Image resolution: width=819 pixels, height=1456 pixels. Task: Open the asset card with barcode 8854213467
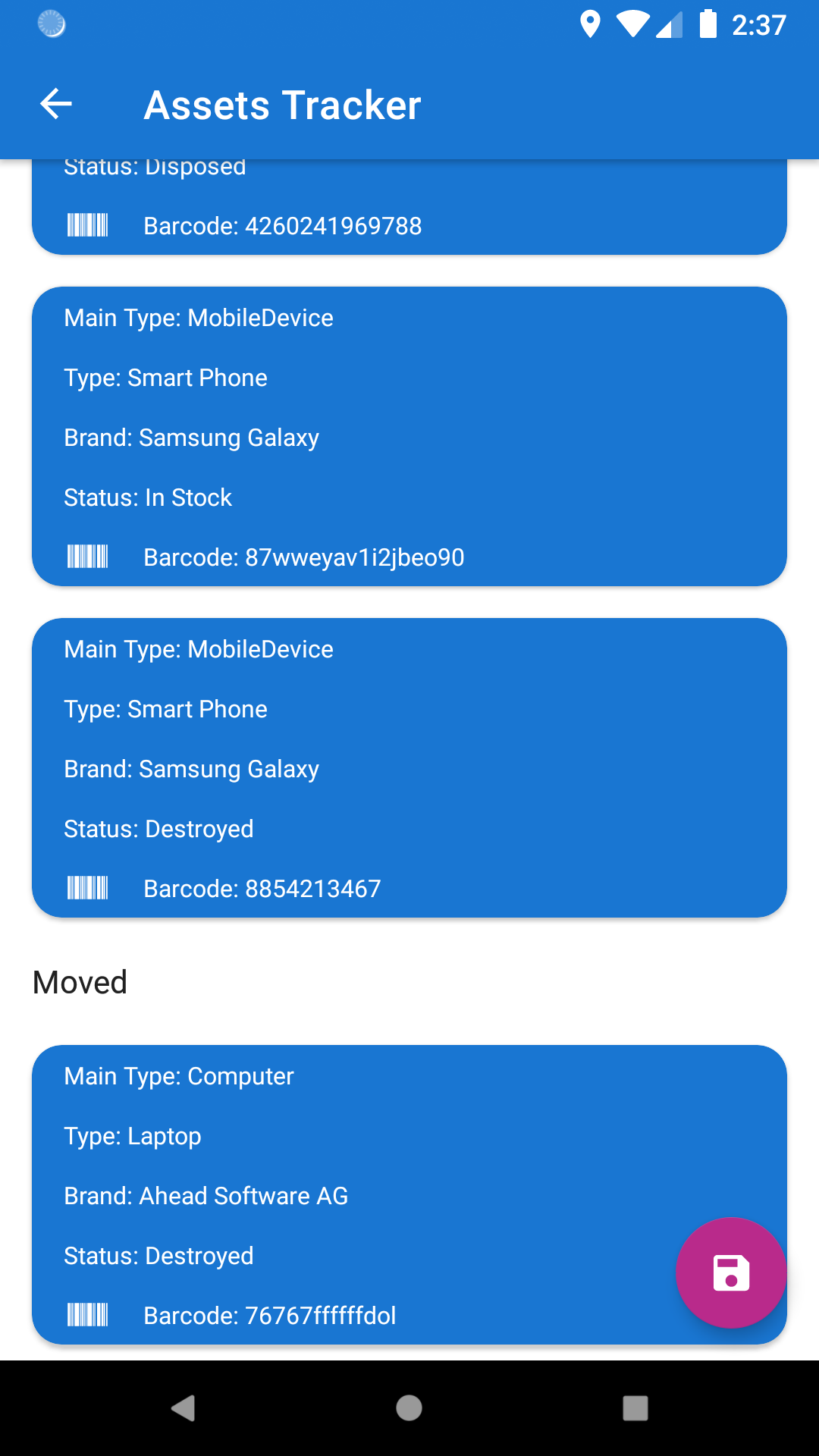pyautogui.click(x=409, y=767)
